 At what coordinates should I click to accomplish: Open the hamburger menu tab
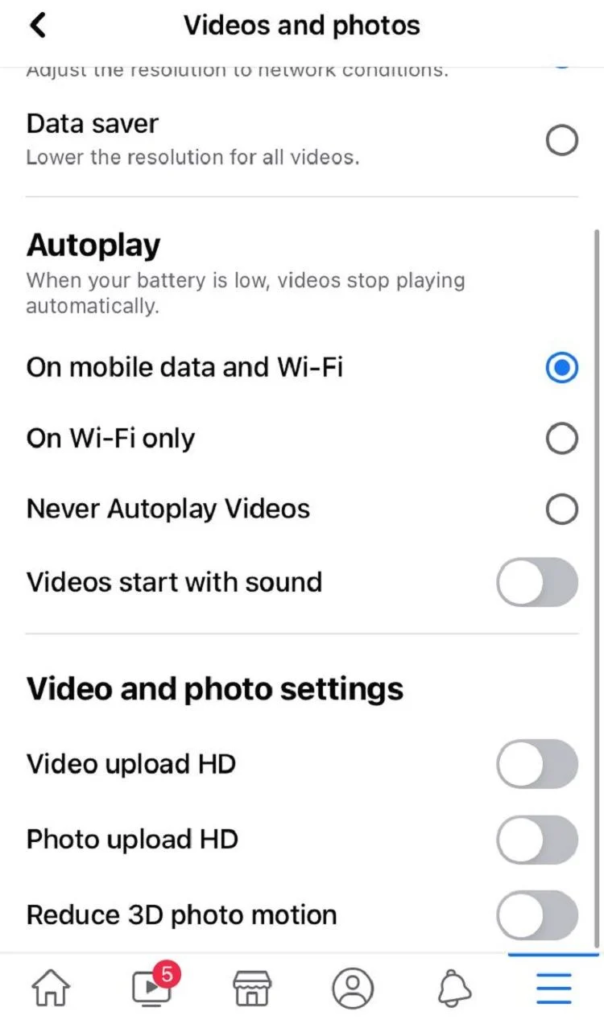553,988
